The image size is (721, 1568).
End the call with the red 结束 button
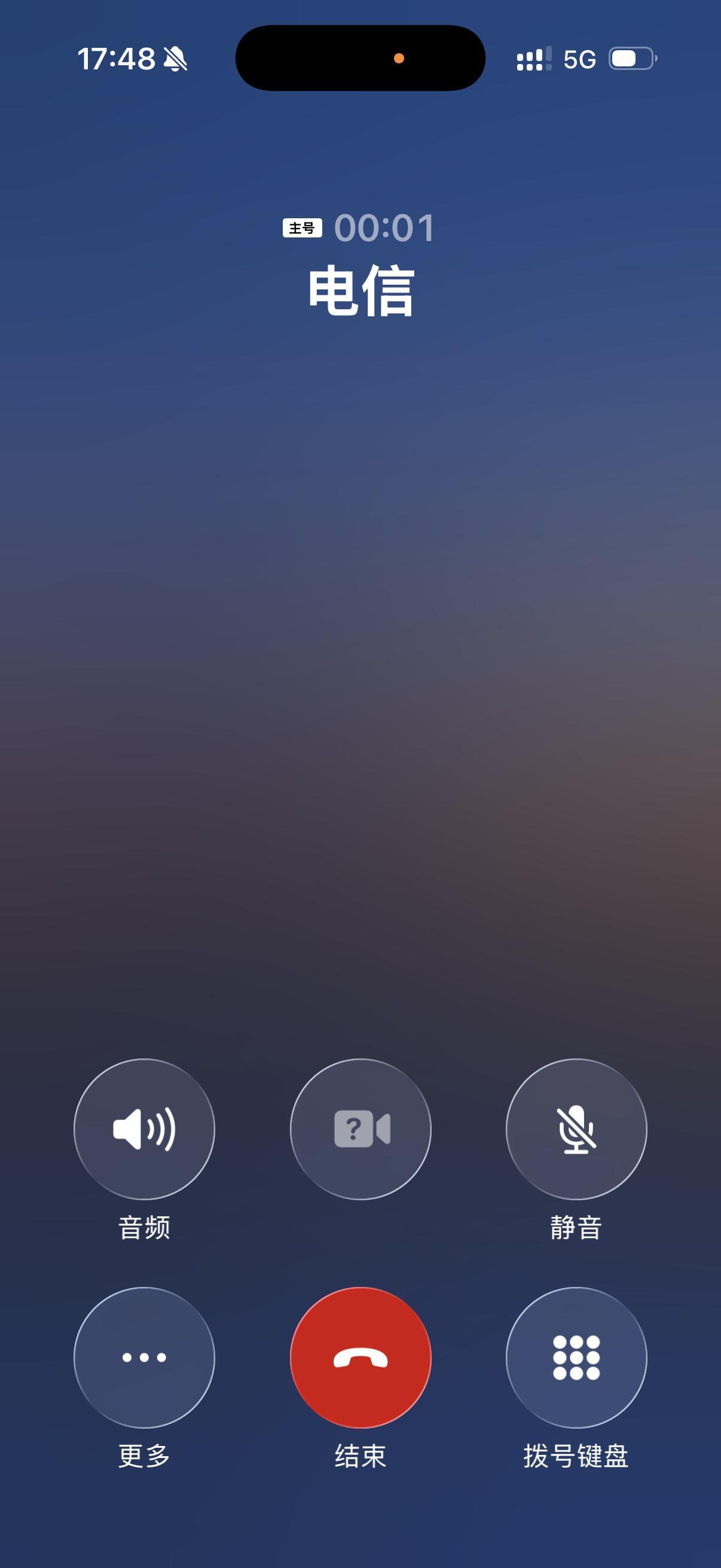tap(361, 1357)
